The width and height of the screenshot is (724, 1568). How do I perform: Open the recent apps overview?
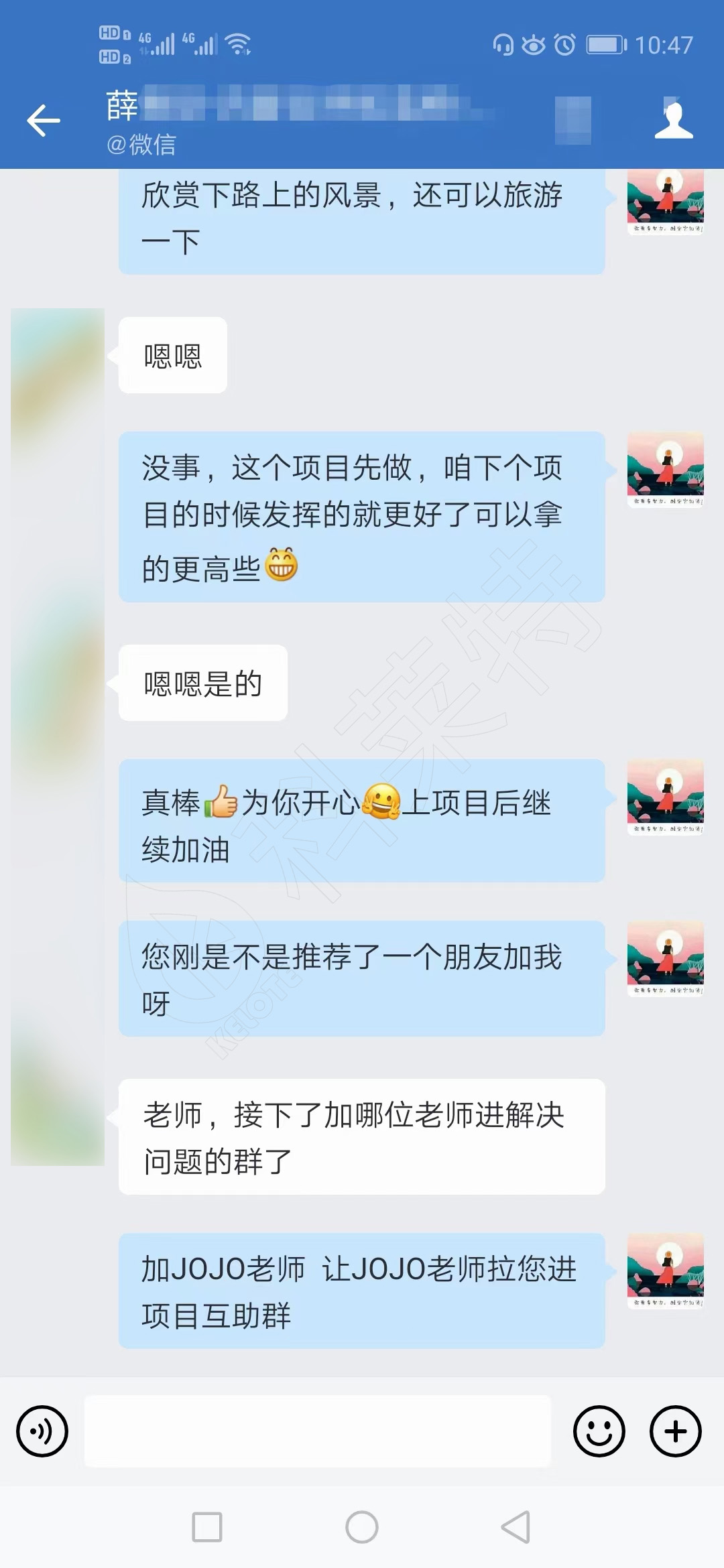[x=207, y=1527]
